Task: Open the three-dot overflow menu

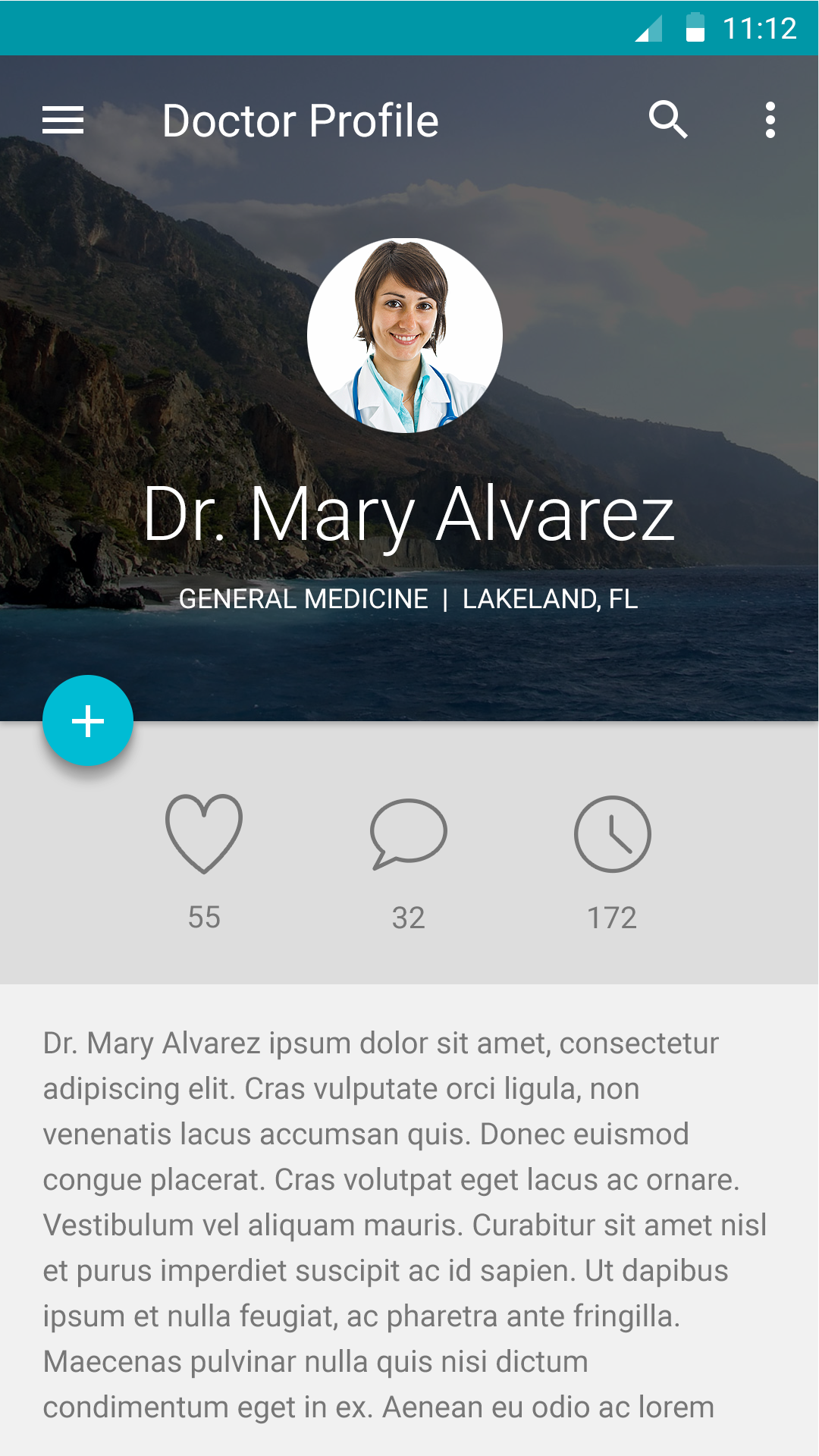Action: [x=770, y=121]
